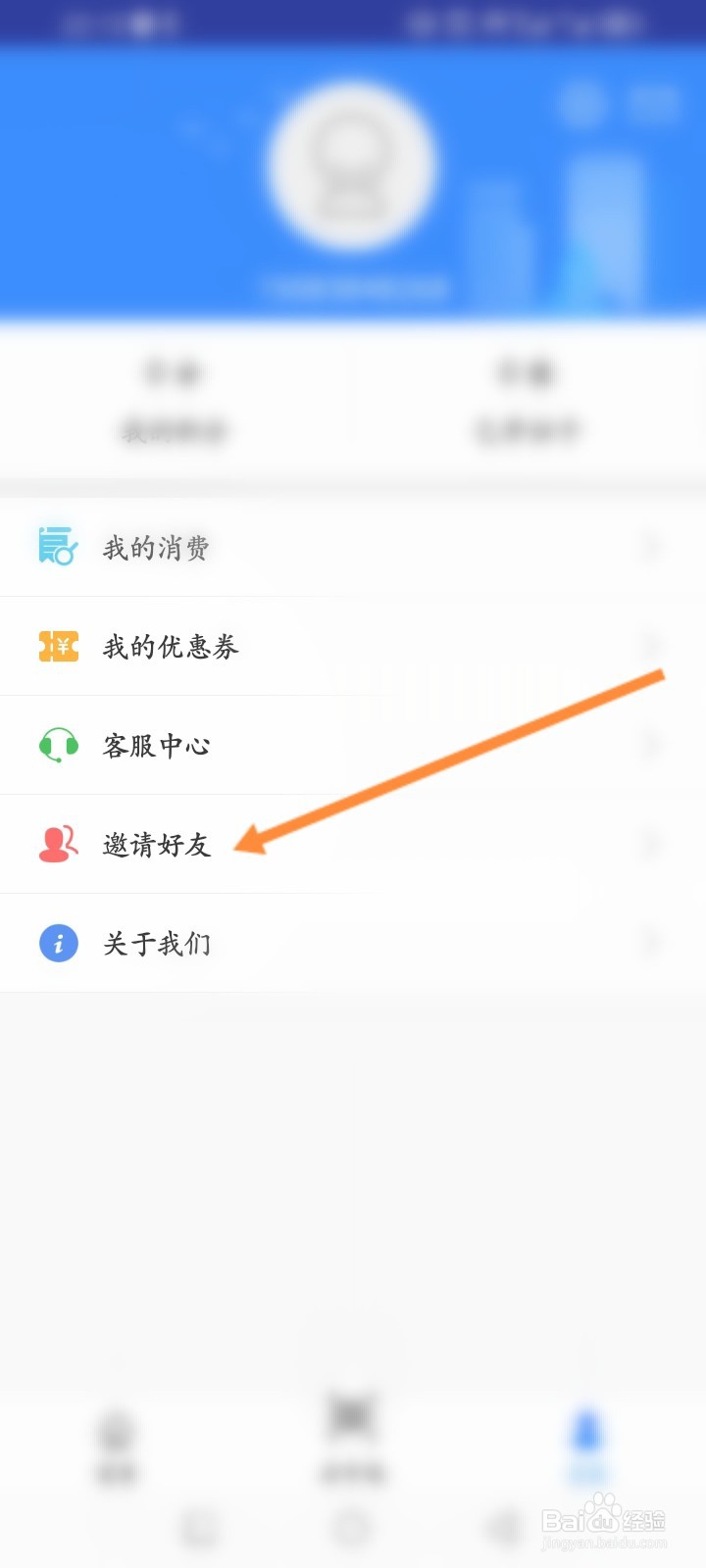The width and height of the screenshot is (706, 1568).
Task: Open 邀请好友 to invite friends
Action: click(x=157, y=844)
